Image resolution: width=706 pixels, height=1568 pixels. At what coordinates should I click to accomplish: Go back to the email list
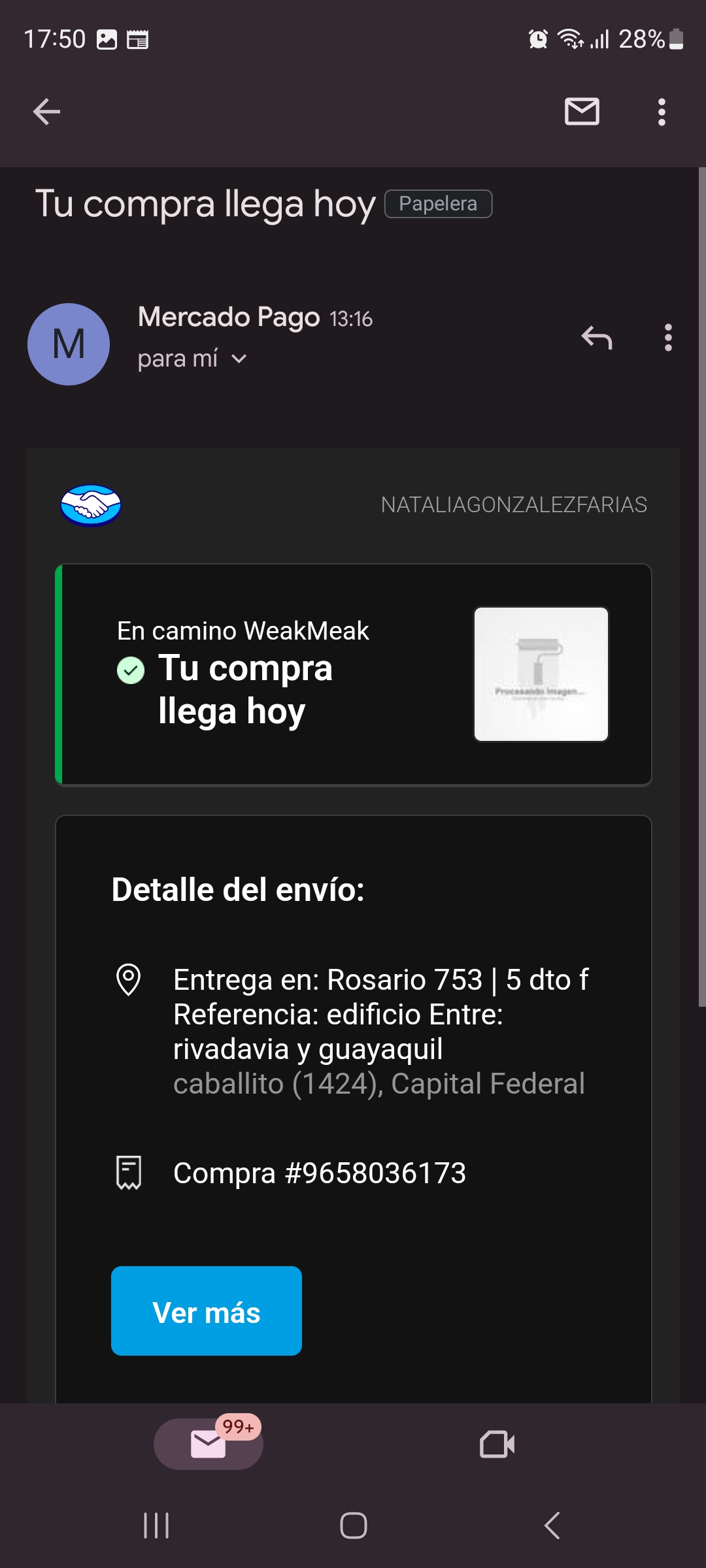click(x=47, y=112)
